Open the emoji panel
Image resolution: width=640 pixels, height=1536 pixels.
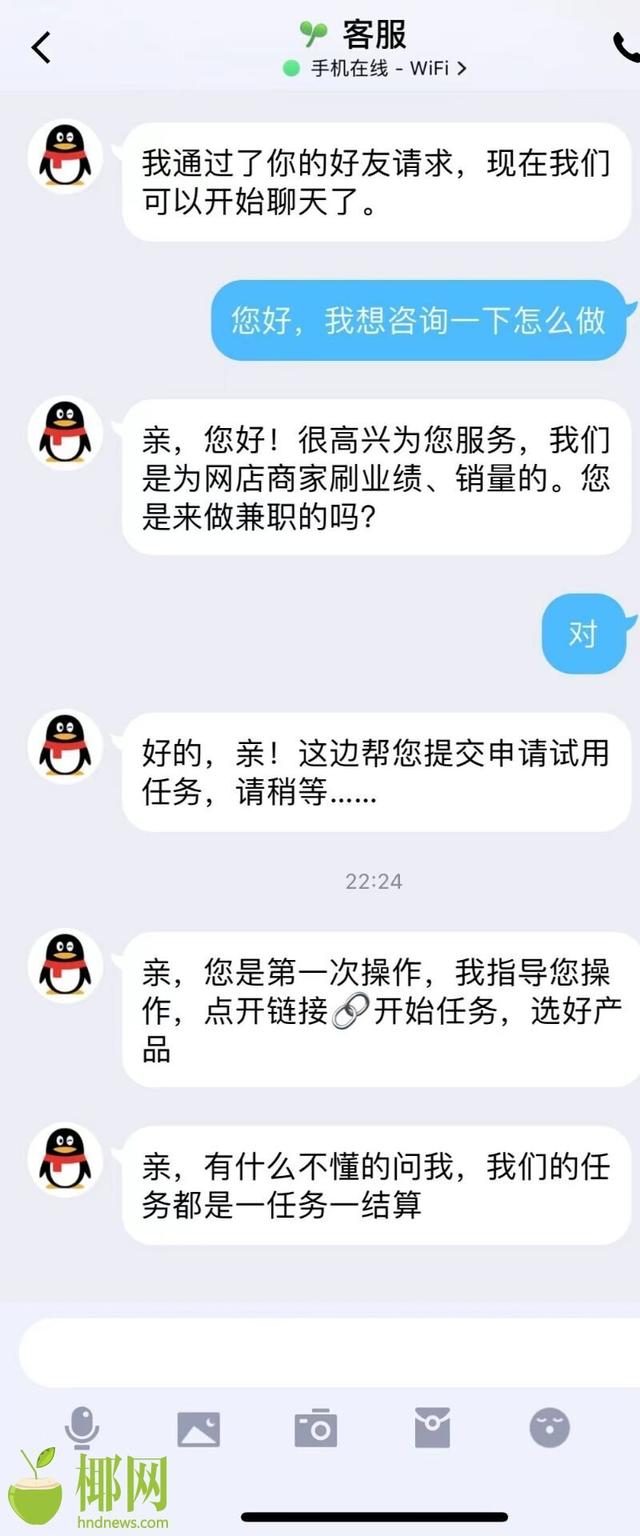[x=549, y=1428]
